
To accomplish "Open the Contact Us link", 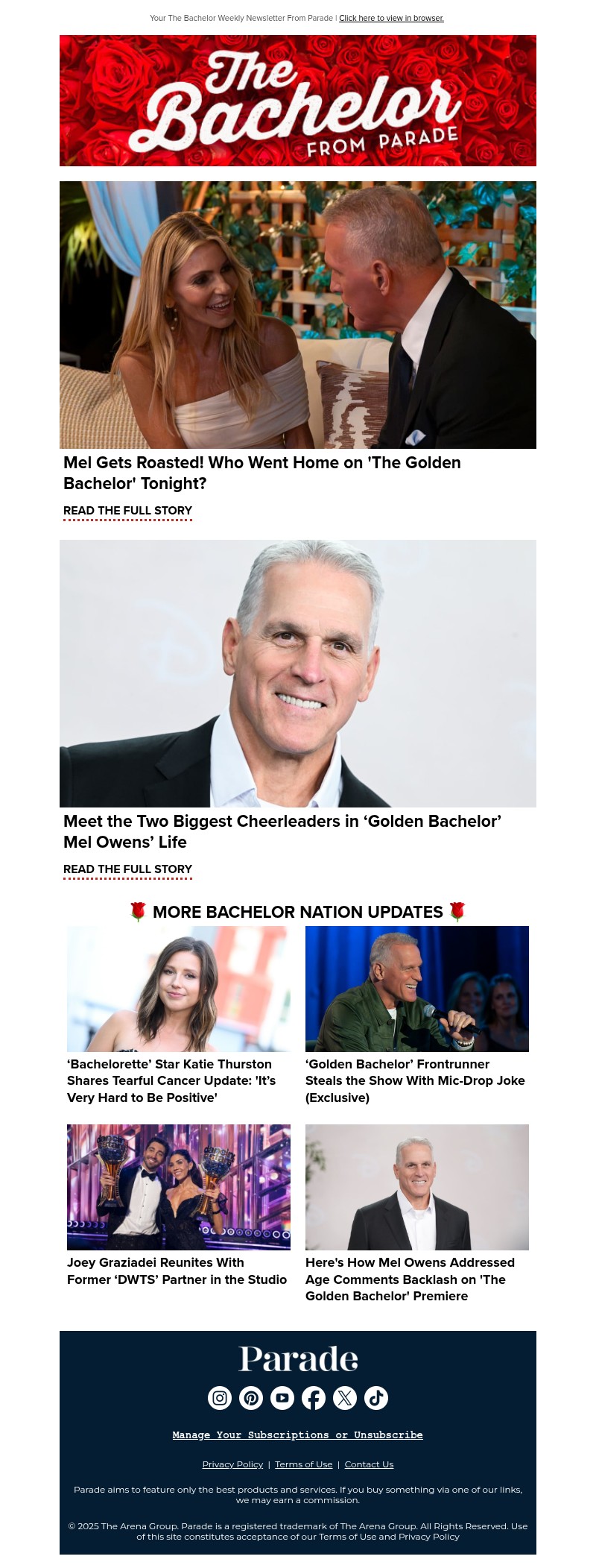I will pos(369,1464).
